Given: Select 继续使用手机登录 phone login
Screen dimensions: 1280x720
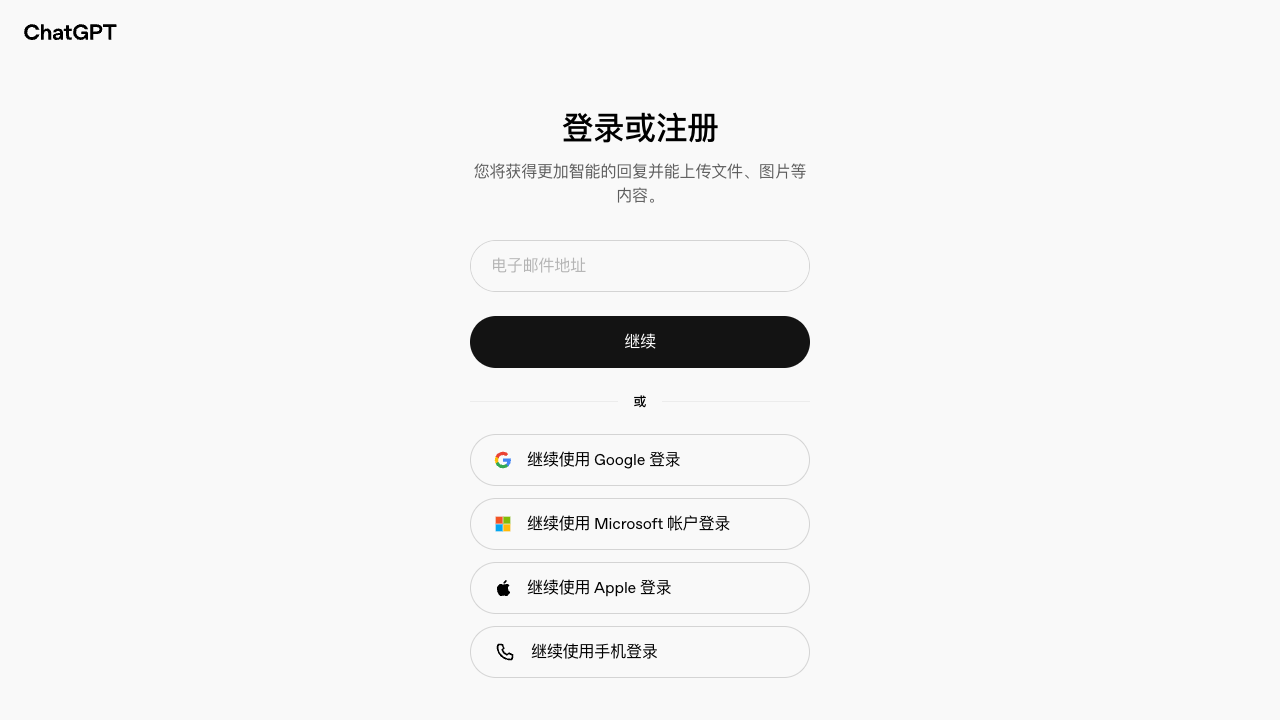Looking at the screenshot, I should (640, 652).
